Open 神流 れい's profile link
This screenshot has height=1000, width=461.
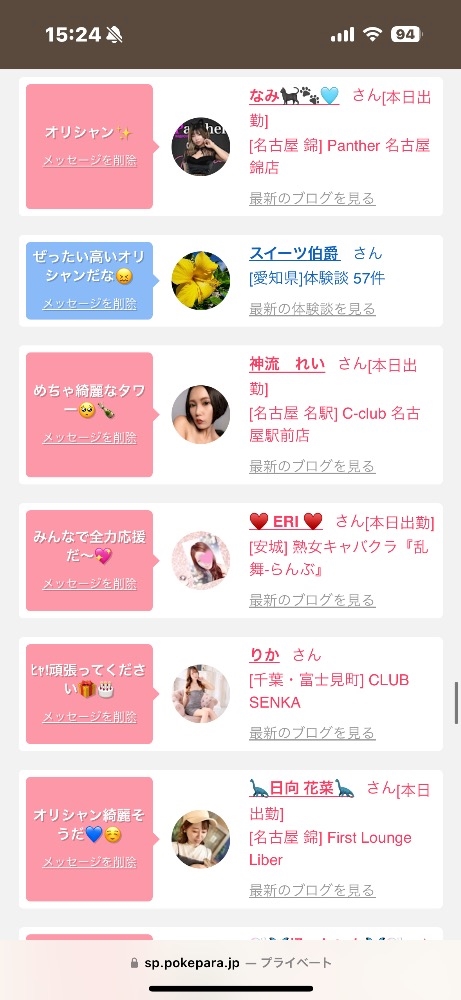click(287, 364)
